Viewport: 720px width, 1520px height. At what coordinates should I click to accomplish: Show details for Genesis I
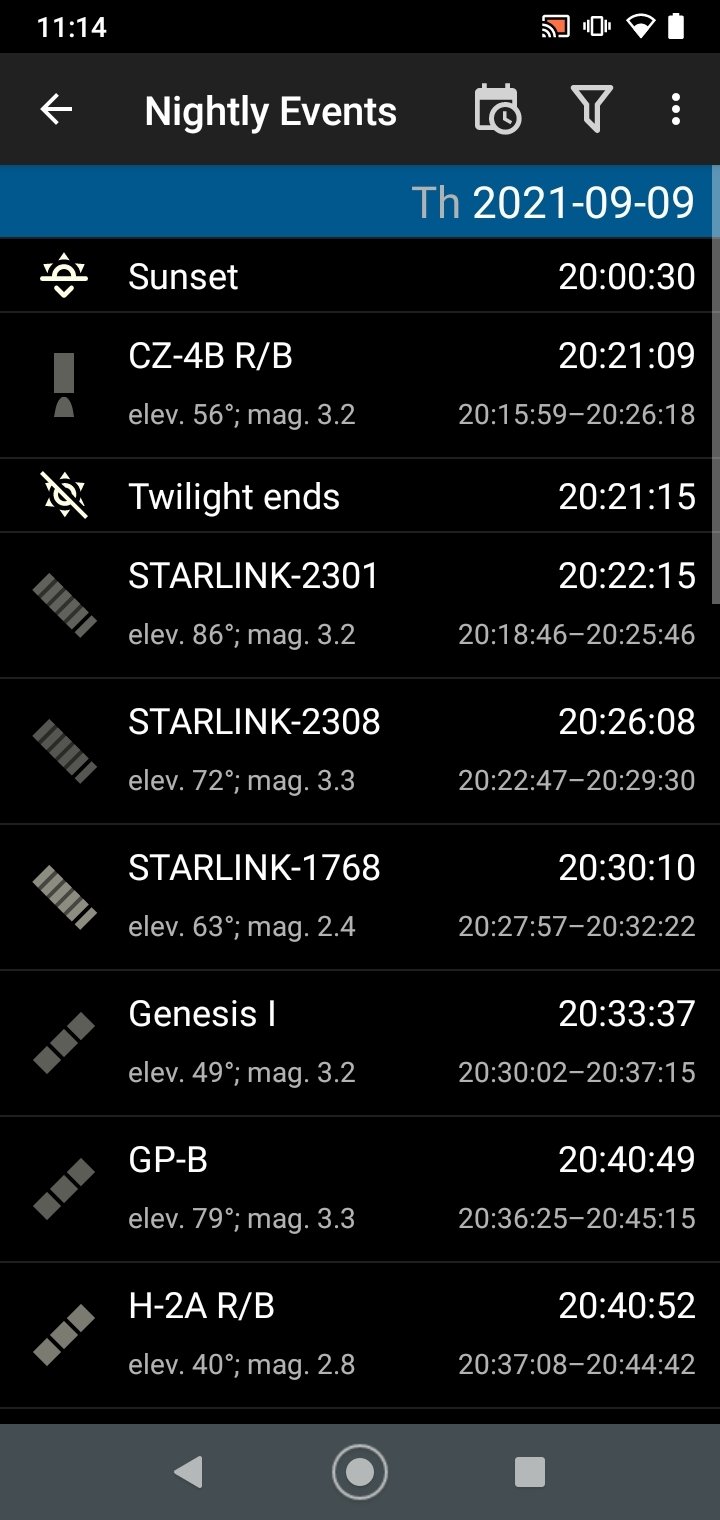coord(360,1043)
